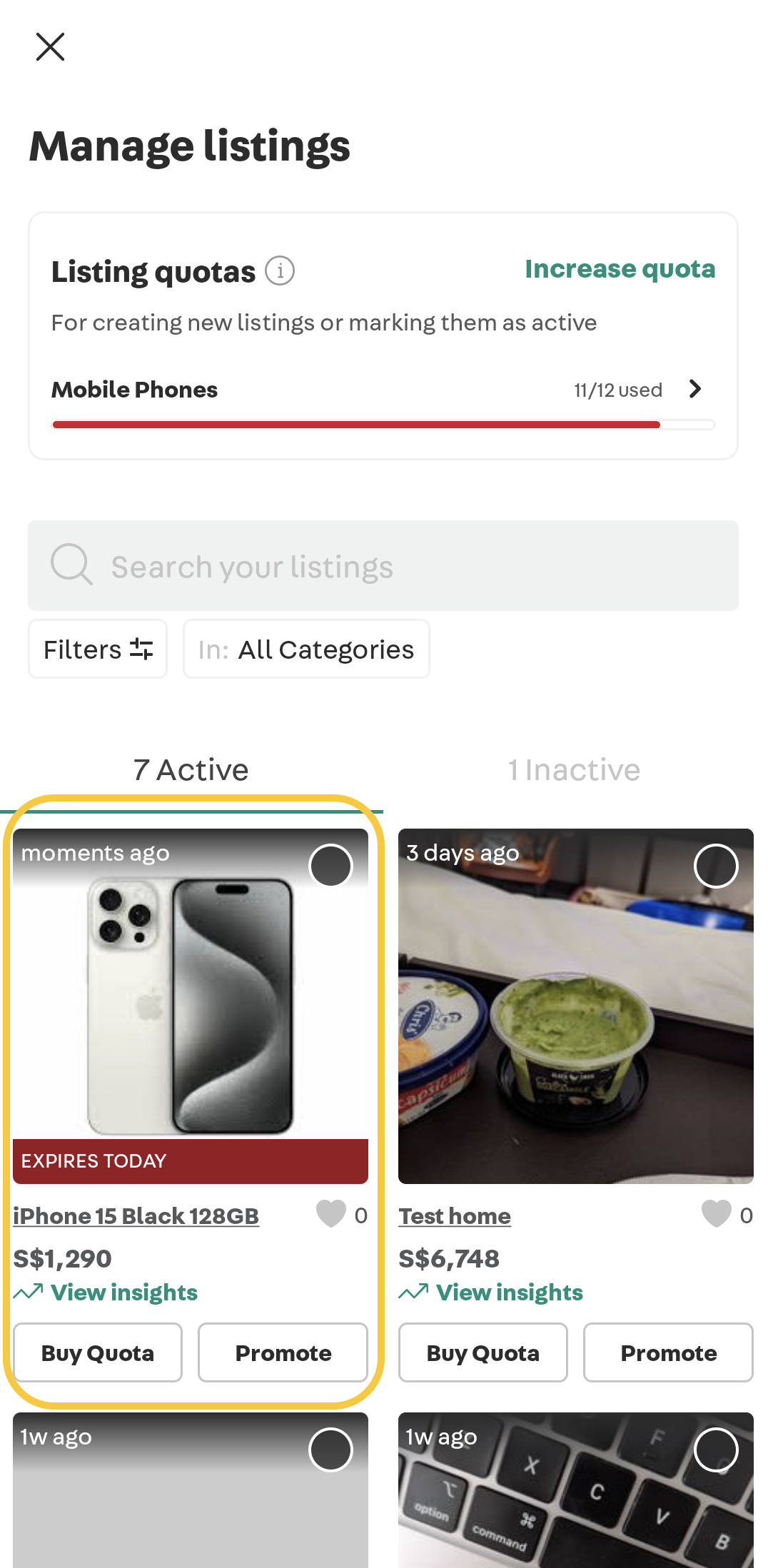Close the Manage listings screen
The height and width of the screenshot is (1568, 768).
(50, 46)
